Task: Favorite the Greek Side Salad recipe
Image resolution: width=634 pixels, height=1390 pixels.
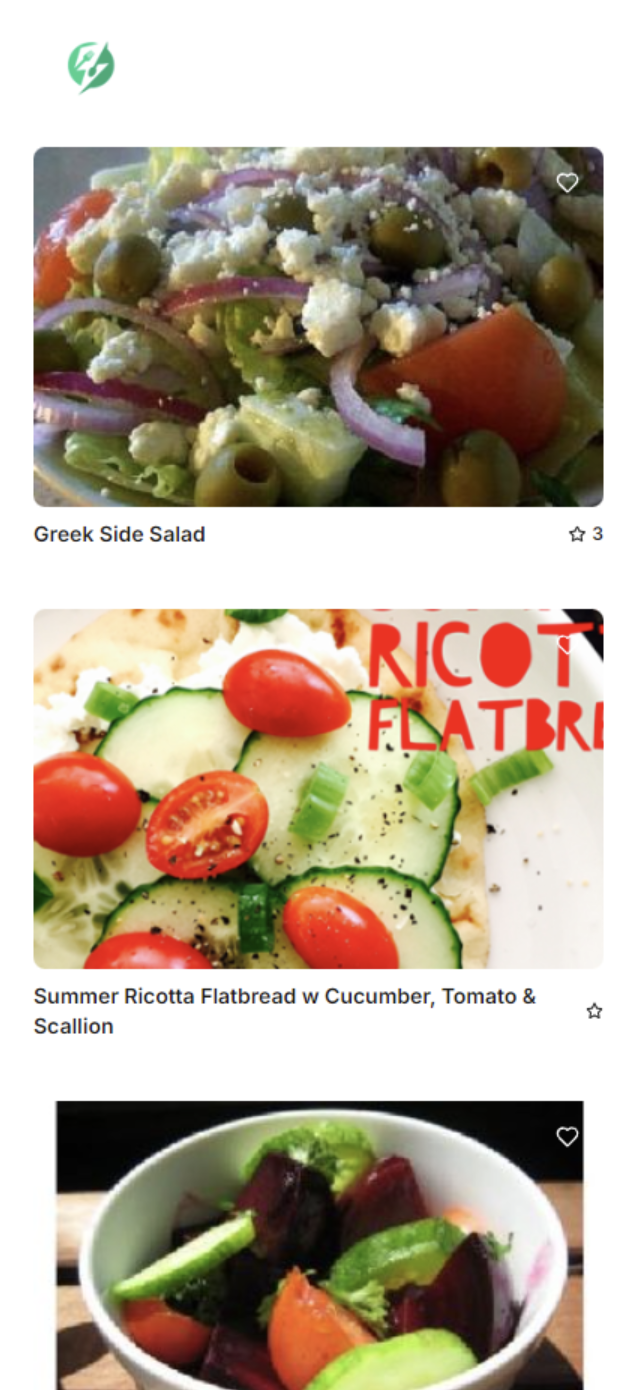Action: 567,183
